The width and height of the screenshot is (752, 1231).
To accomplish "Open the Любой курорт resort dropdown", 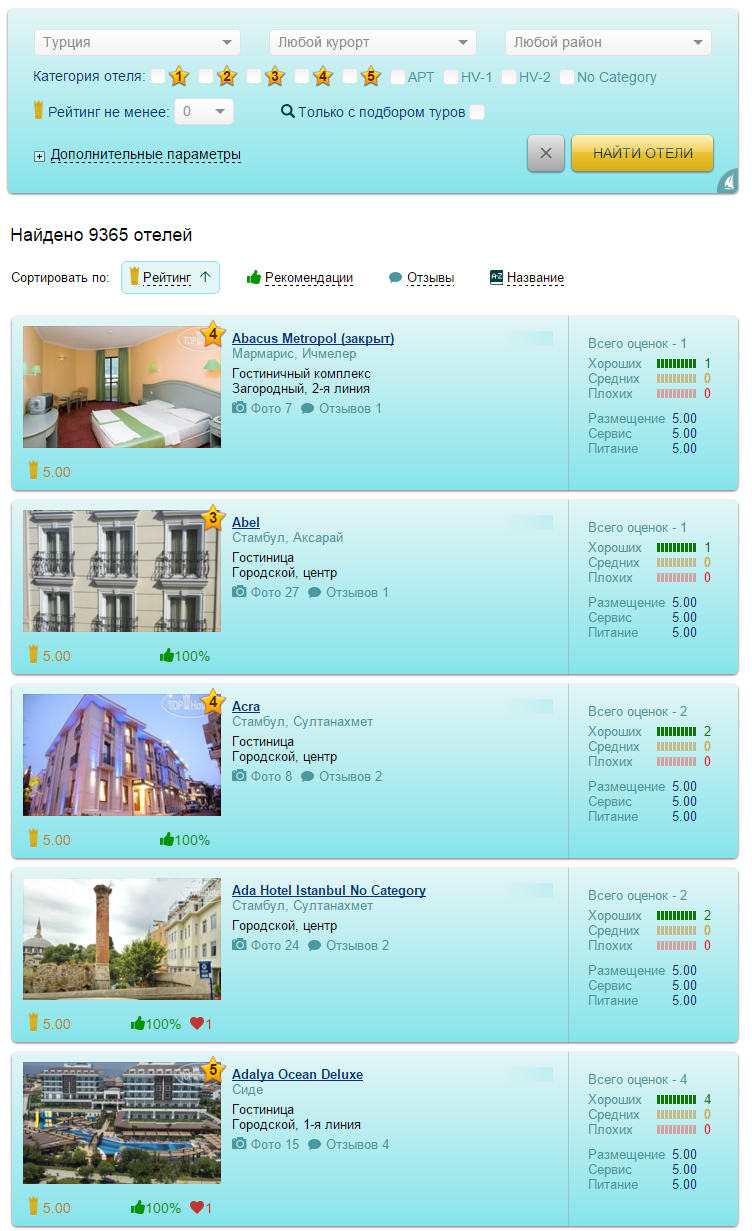I will (372, 43).
